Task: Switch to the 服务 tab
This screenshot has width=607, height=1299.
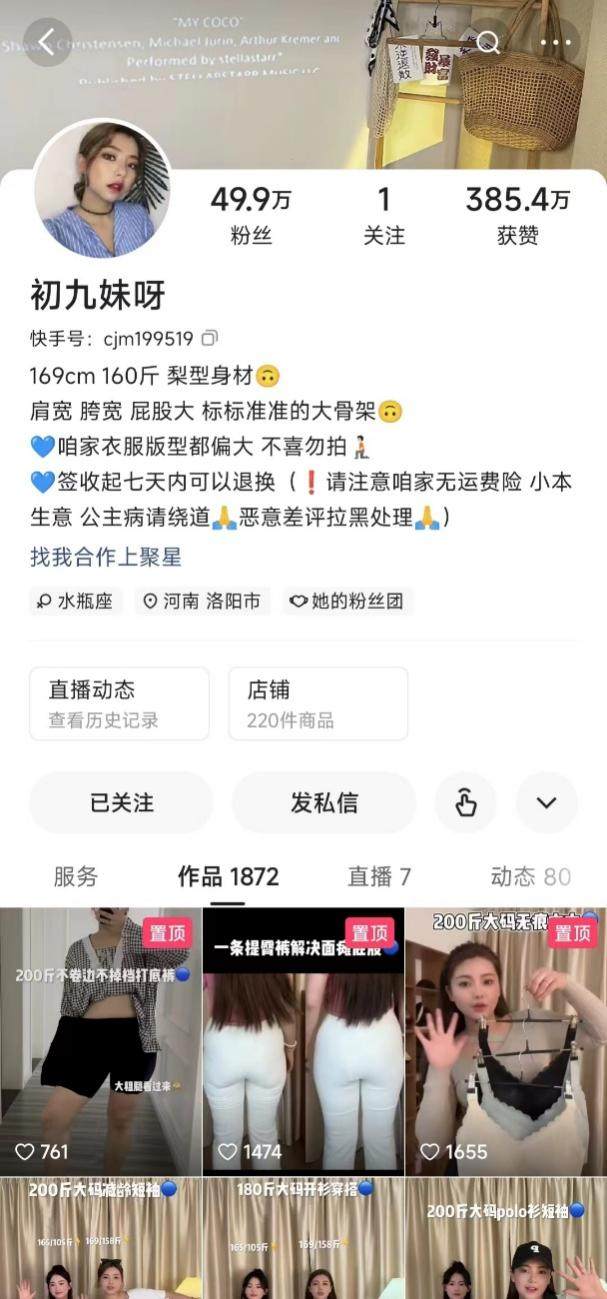Action: coord(76,877)
